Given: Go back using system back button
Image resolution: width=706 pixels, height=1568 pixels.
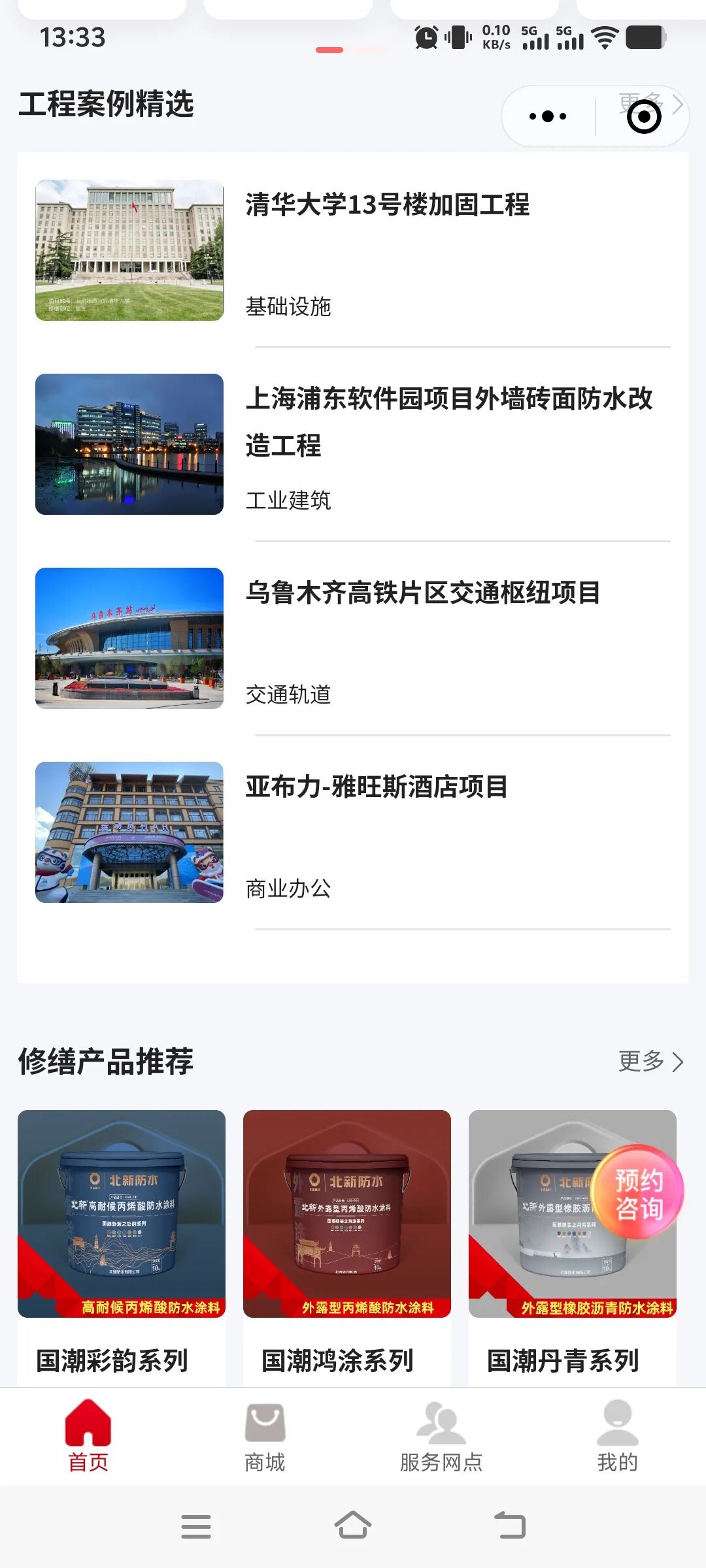Looking at the screenshot, I should click(x=511, y=1526).
